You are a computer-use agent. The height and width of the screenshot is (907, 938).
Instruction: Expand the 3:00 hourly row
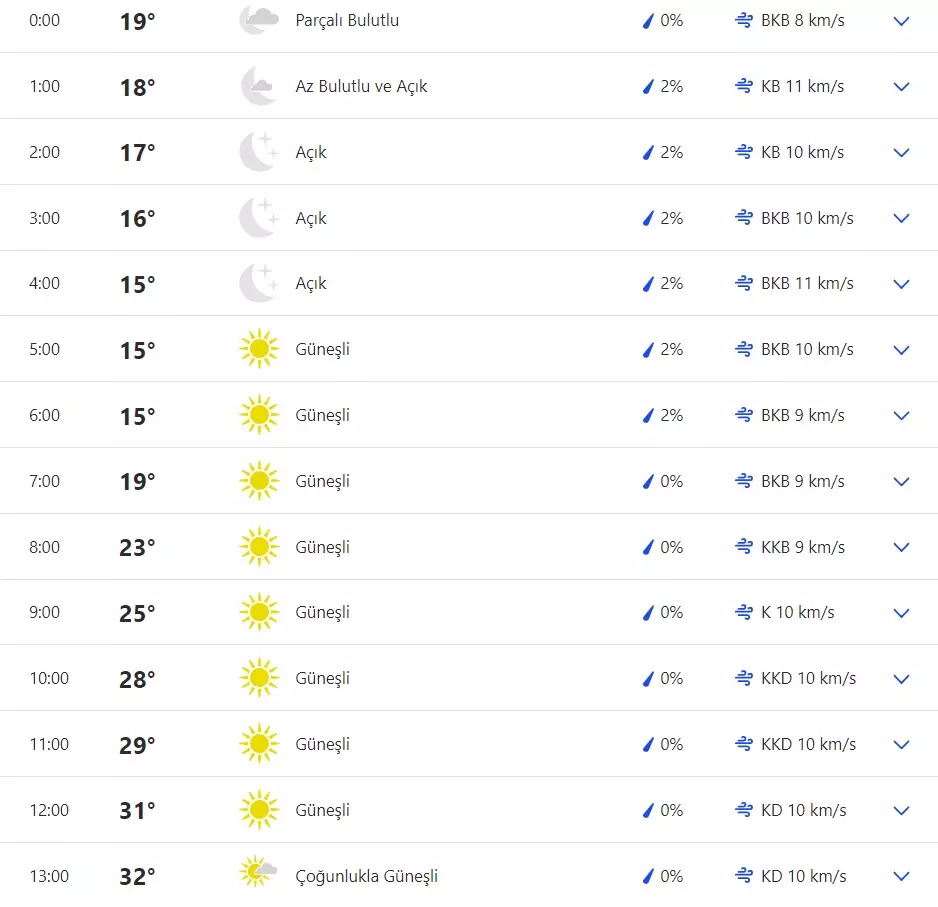click(901, 218)
